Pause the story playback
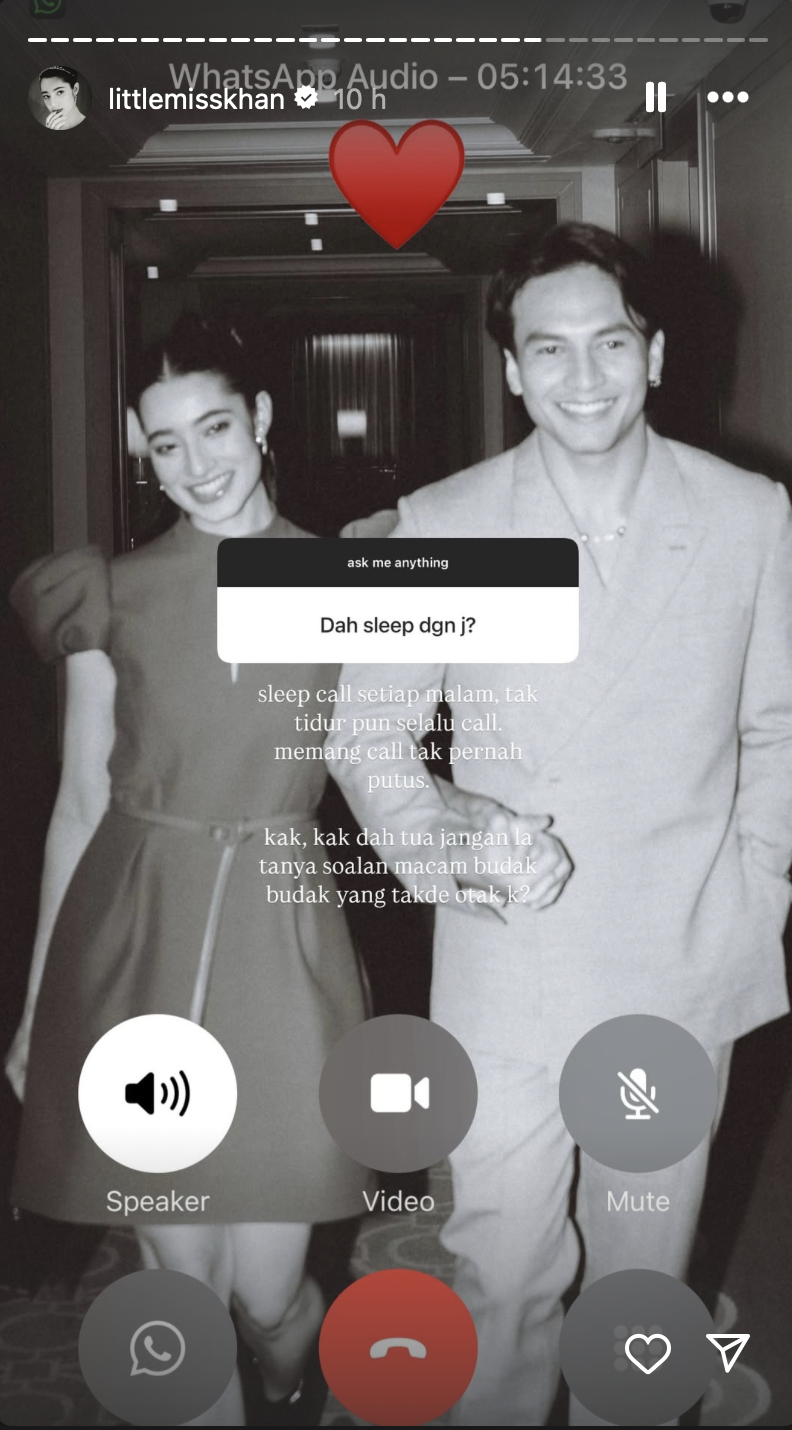This screenshot has height=1430, width=792. (x=656, y=97)
